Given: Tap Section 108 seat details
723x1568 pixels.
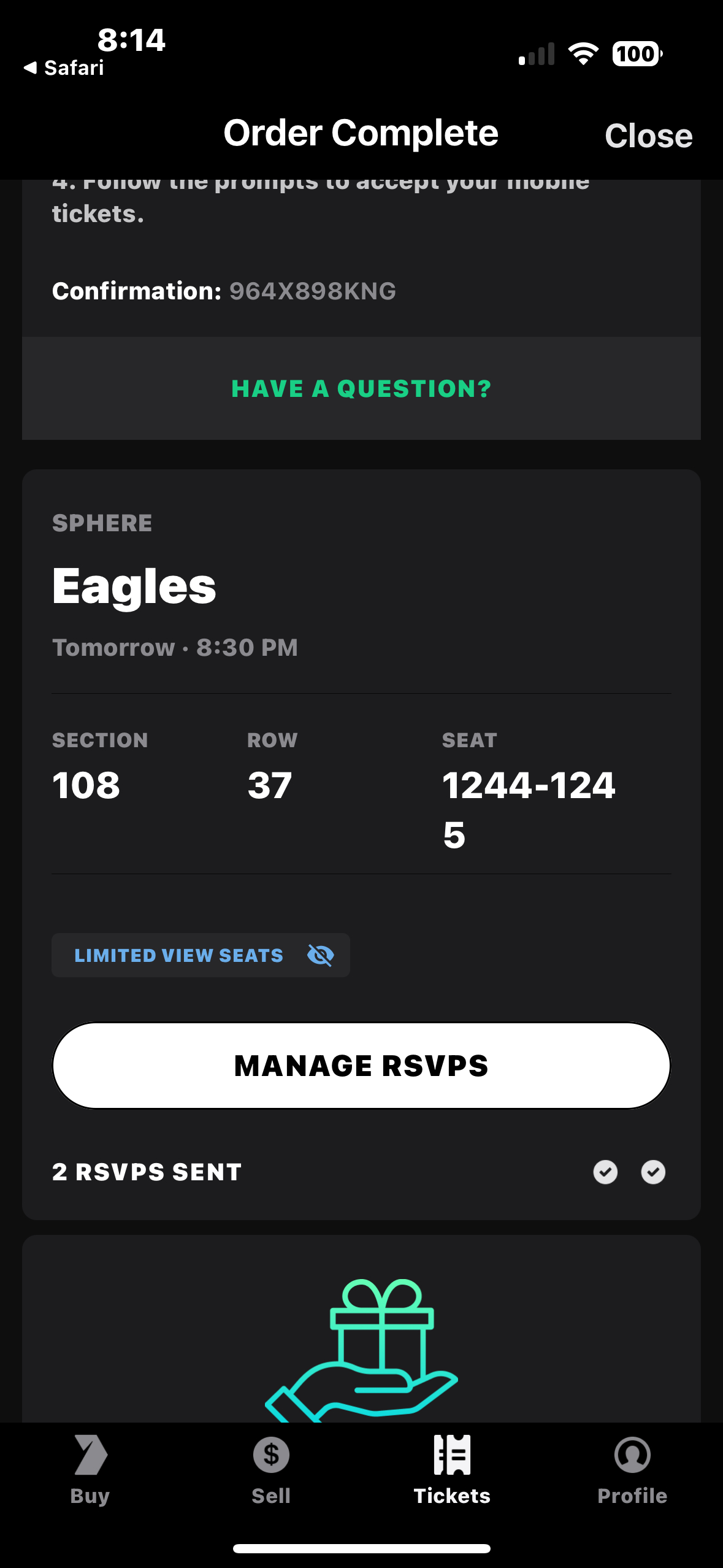Looking at the screenshot, I should coord(86,784).
